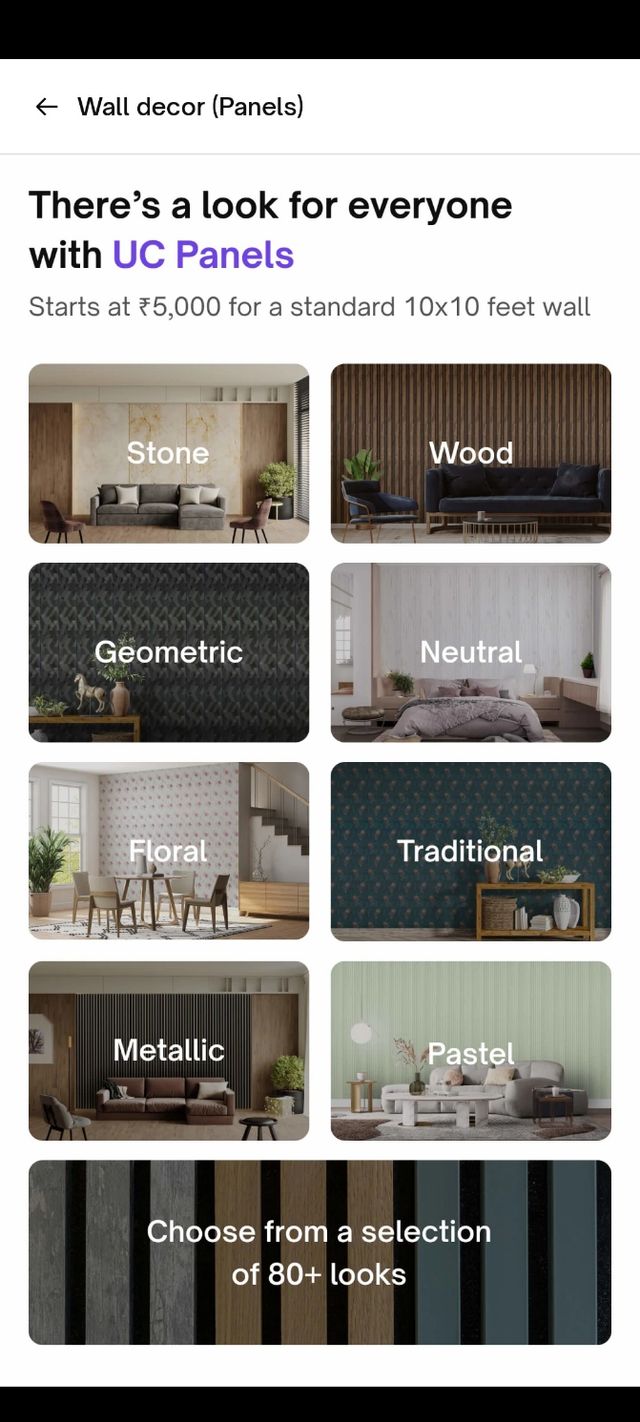View Geometric panel designs

click(168, 652)
